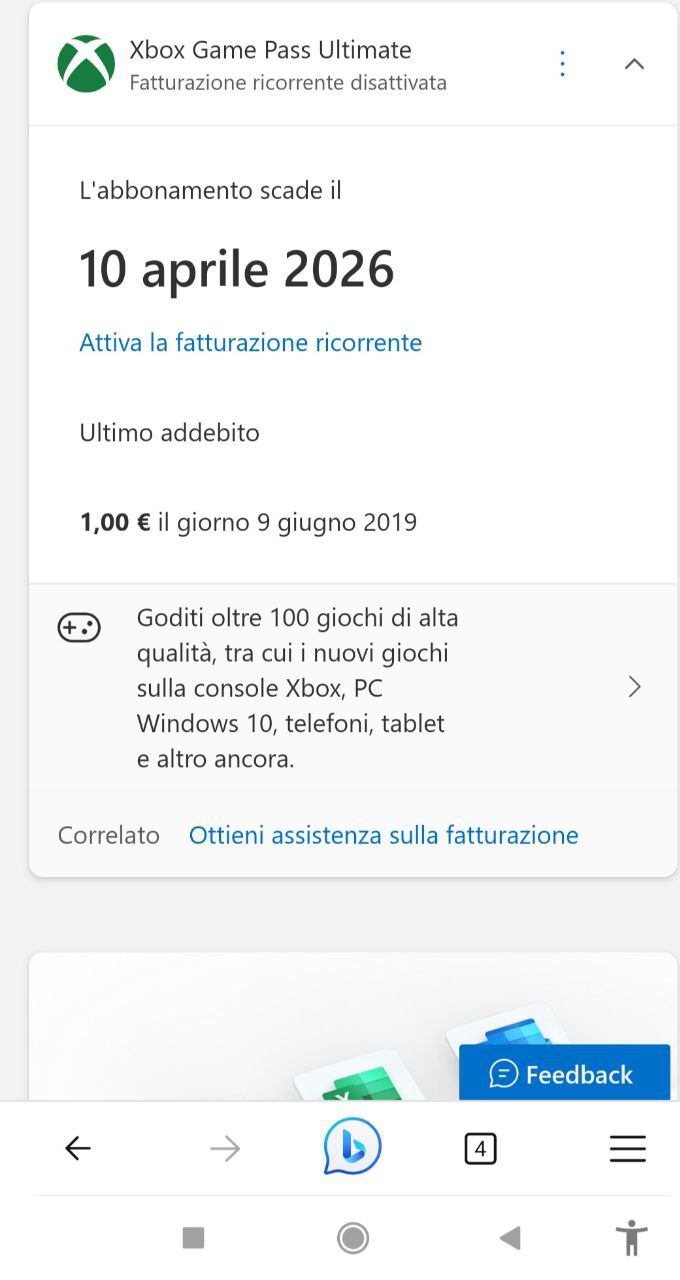Open the browser hamburger menu
Screen dimensions: 680x1280
(x=628, y=1150)
